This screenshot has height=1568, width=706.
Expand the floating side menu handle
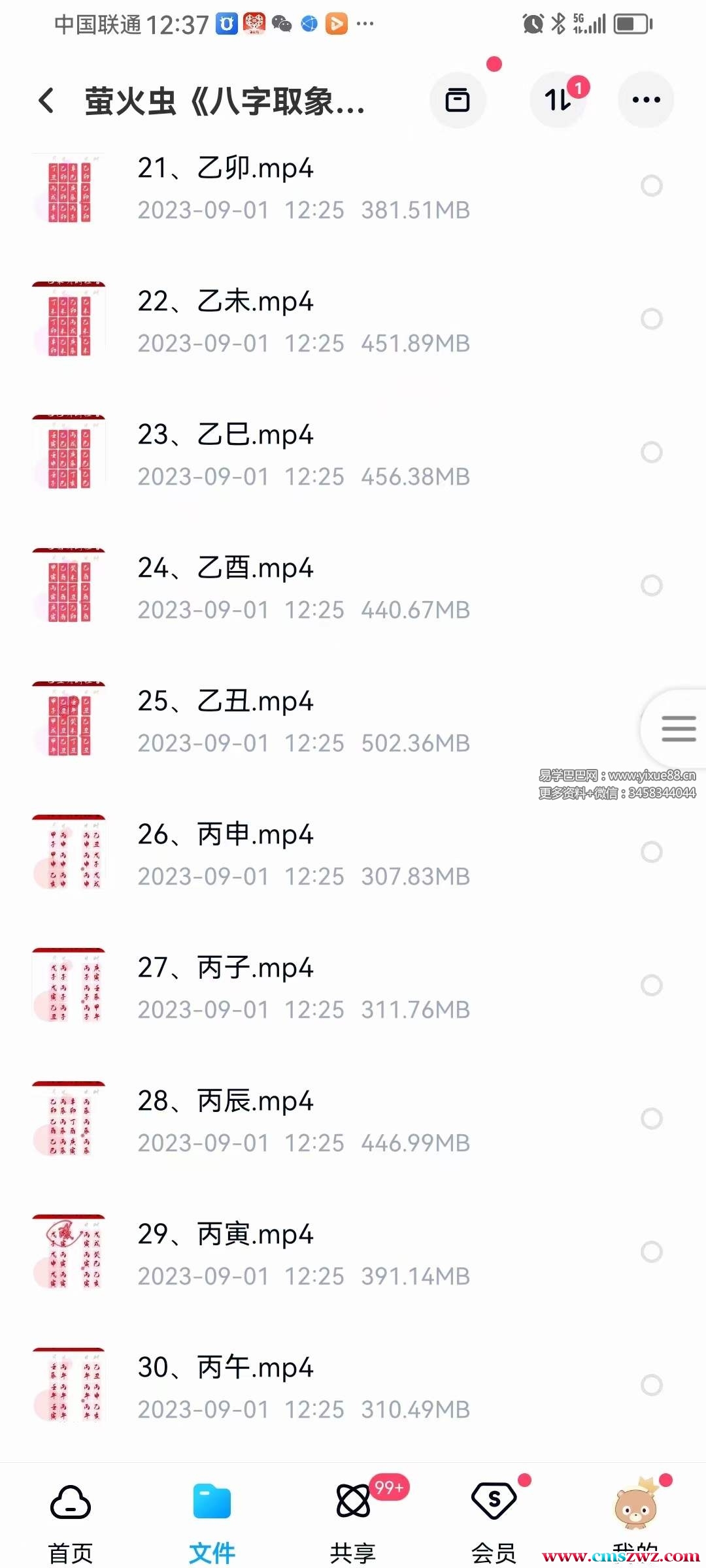(x=678, y=728)
